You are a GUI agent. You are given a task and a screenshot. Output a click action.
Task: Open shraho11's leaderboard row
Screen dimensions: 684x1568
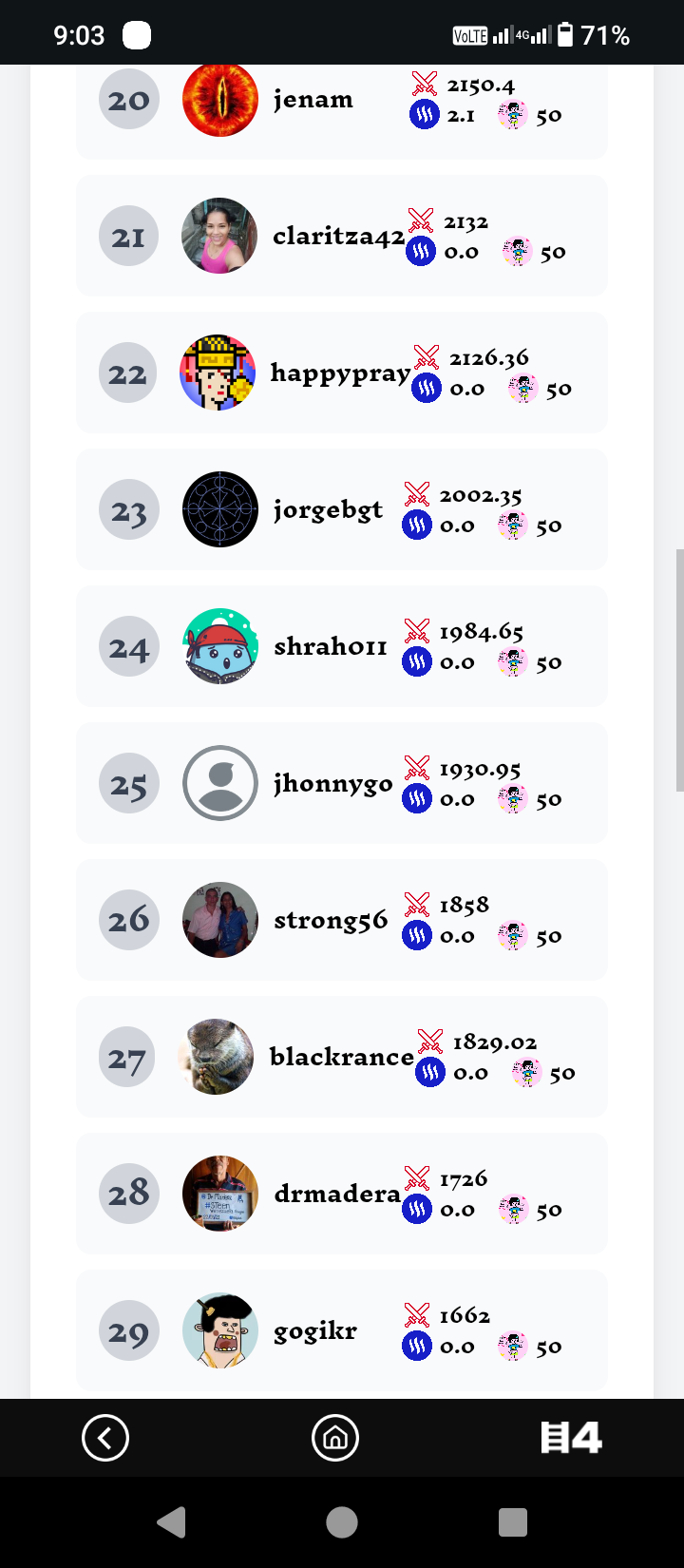[341, 646]
